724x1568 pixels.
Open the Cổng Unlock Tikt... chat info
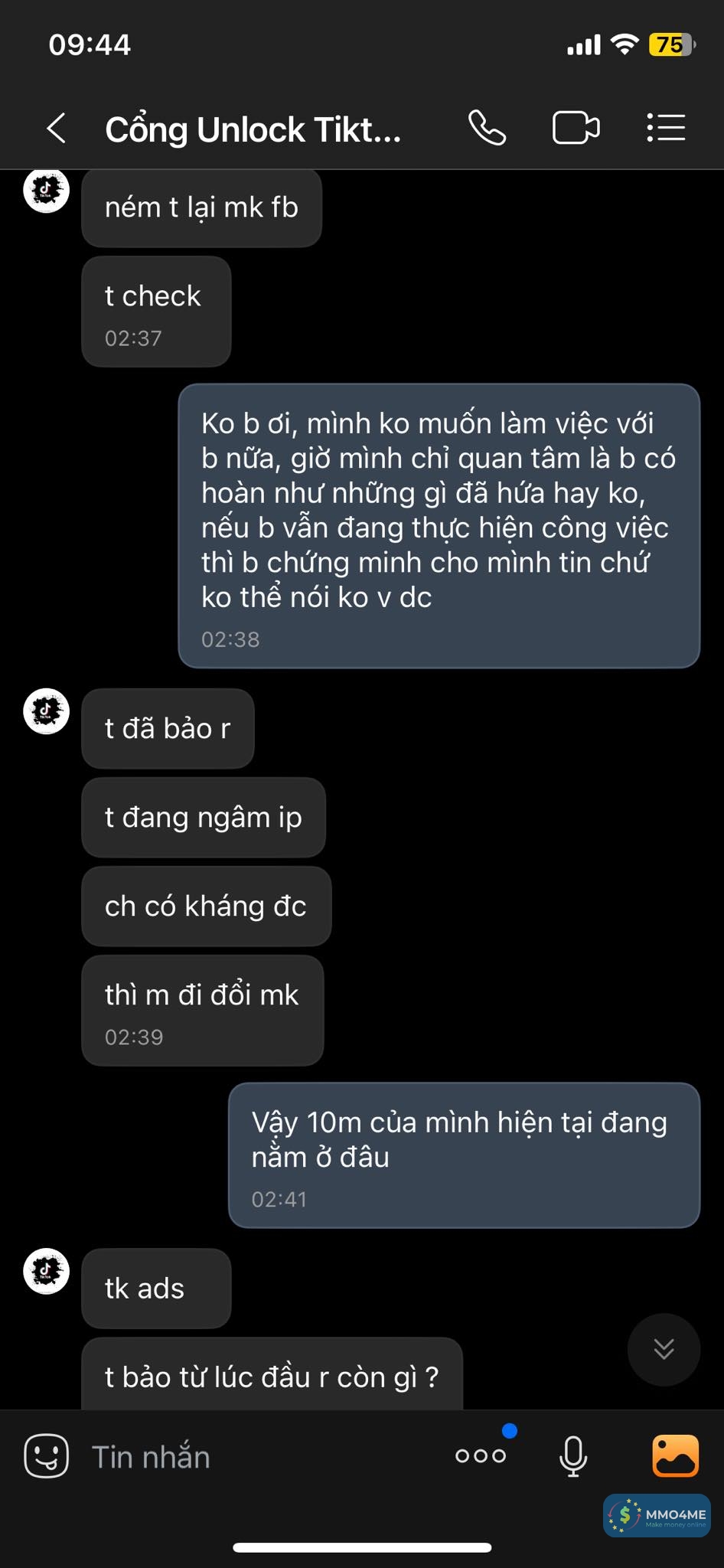pyautogui.click(x=253, y=129)
